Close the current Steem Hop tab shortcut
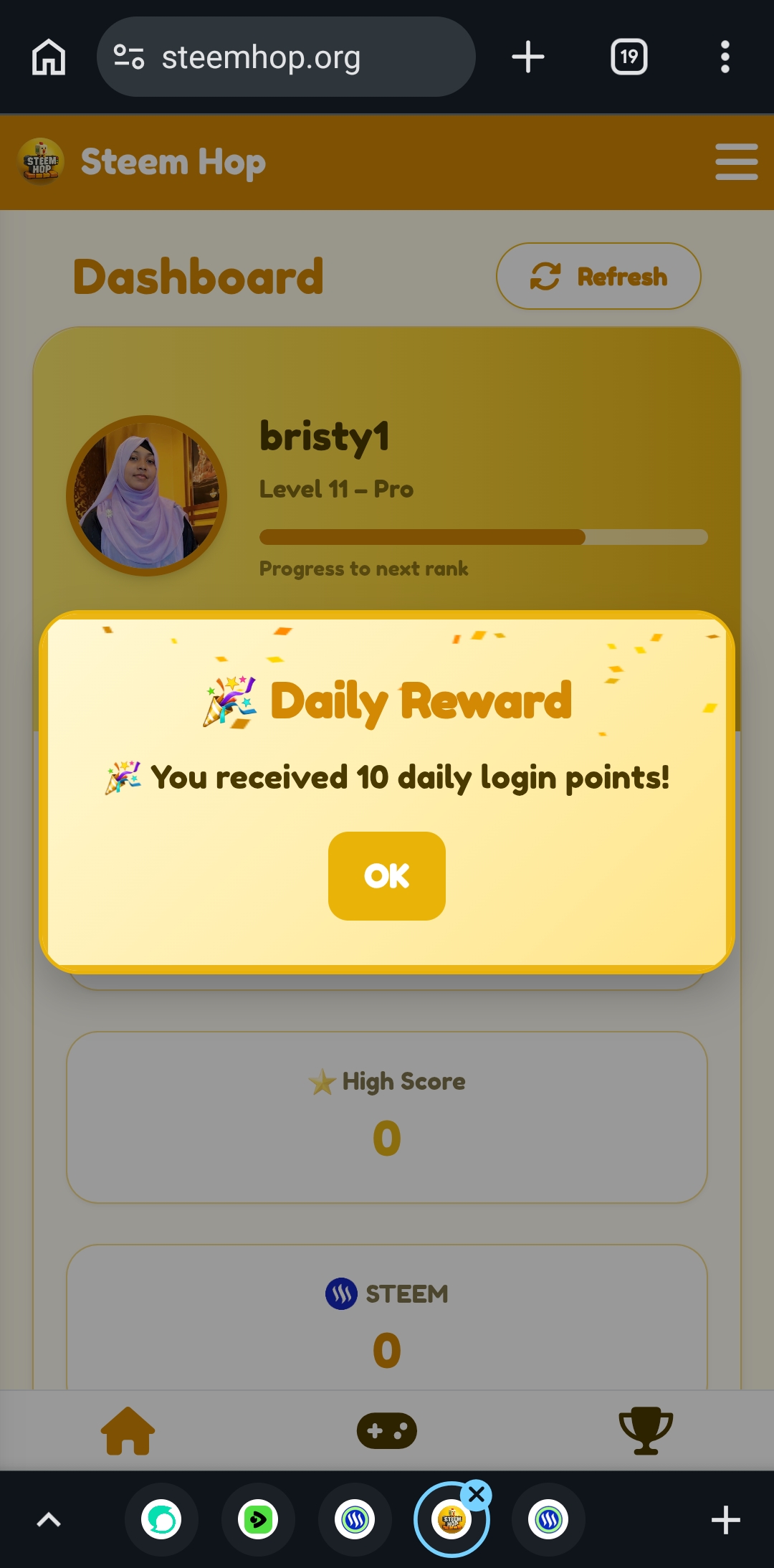This screenshot has width=774, height=1568. pyautogui.click(x=477, y=1496)
